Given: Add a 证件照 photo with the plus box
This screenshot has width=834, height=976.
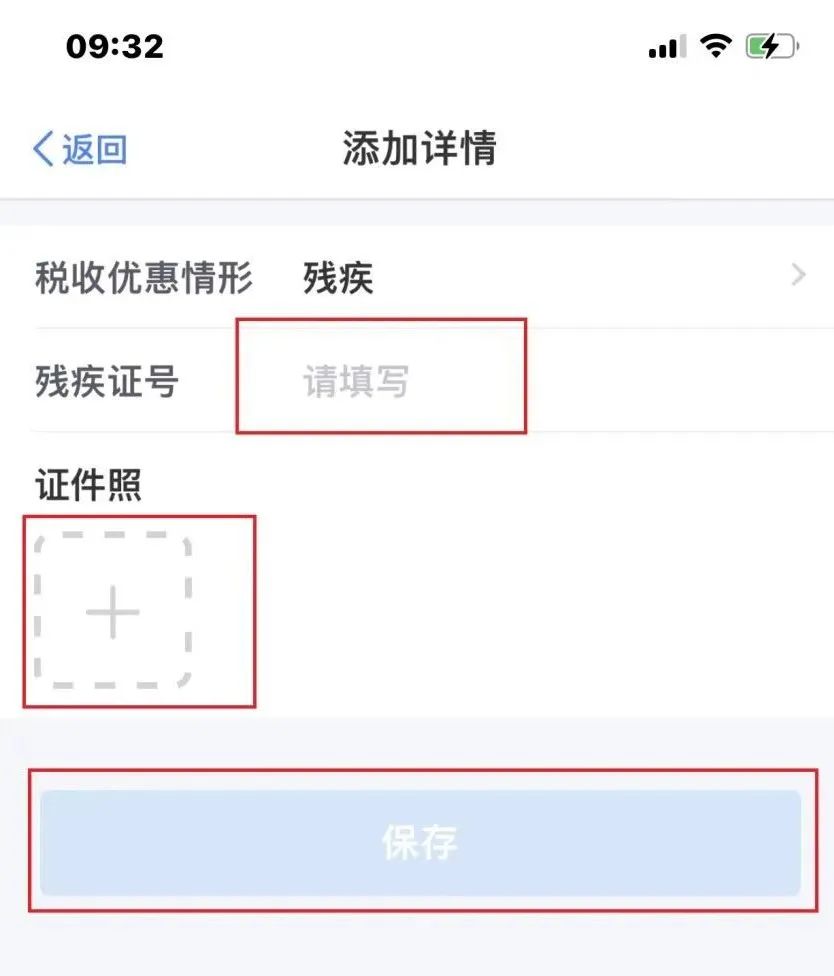Looking at the screenshot, I should (x=113, y=611).
